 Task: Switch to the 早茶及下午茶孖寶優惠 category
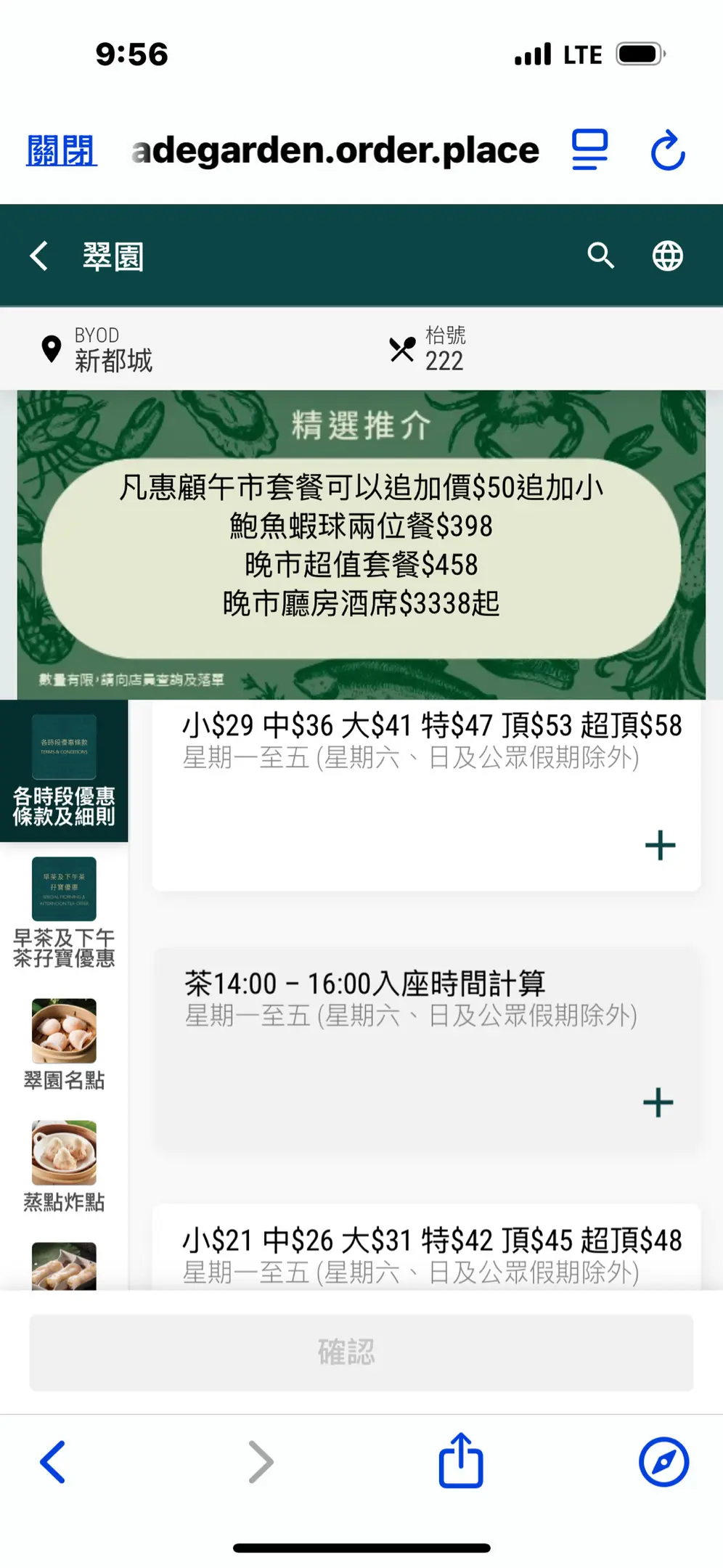tap(64, 912)
